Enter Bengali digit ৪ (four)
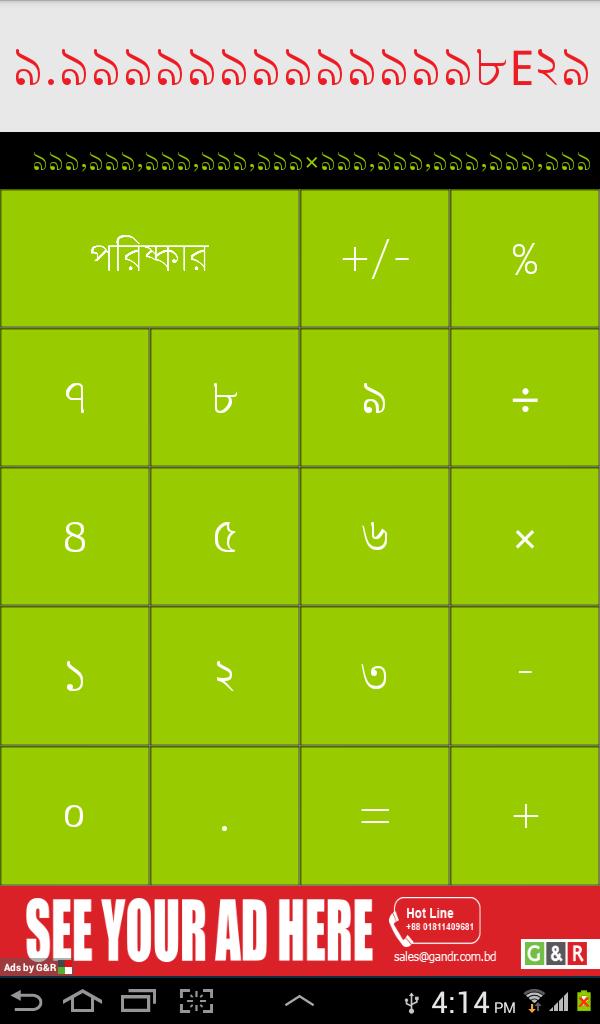The image size is (600, 1024). (x=75, y=537)
